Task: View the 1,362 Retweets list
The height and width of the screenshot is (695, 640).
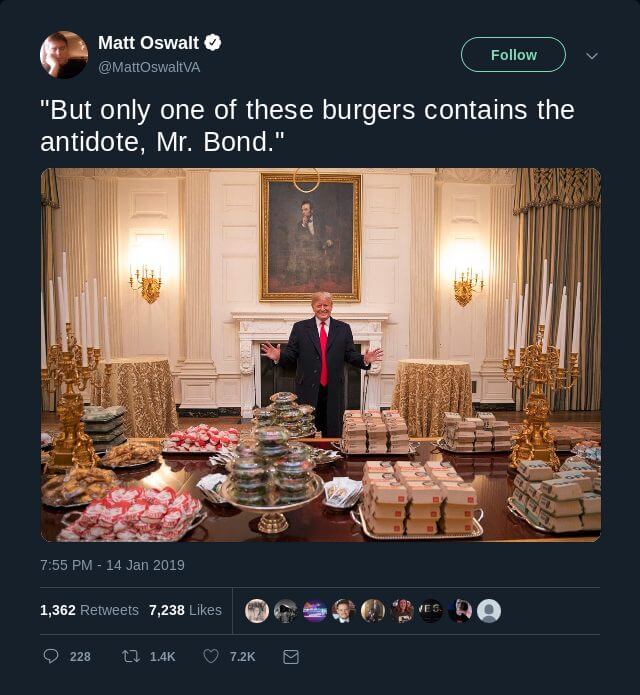Action: point(89,610)
